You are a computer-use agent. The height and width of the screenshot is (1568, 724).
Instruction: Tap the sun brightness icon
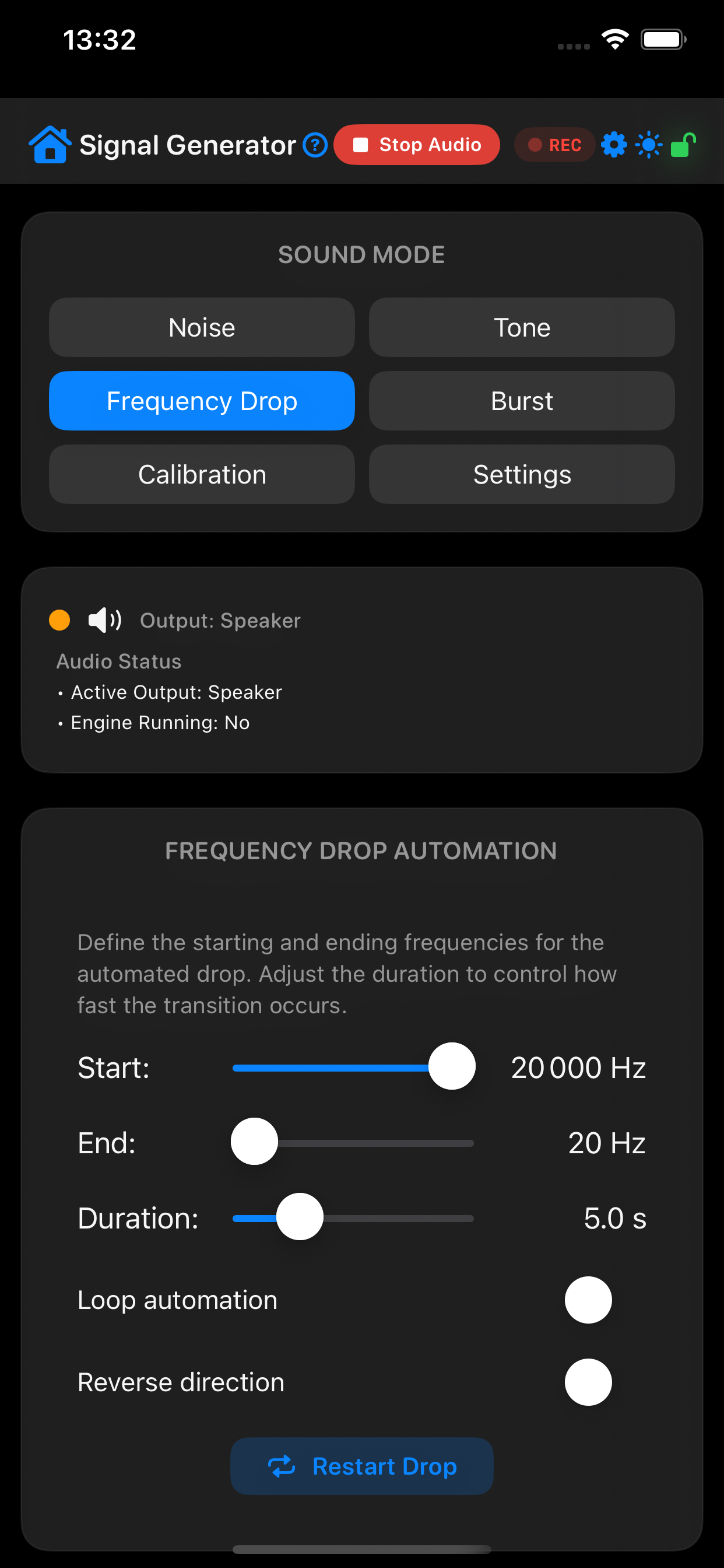tap(649, 145)
